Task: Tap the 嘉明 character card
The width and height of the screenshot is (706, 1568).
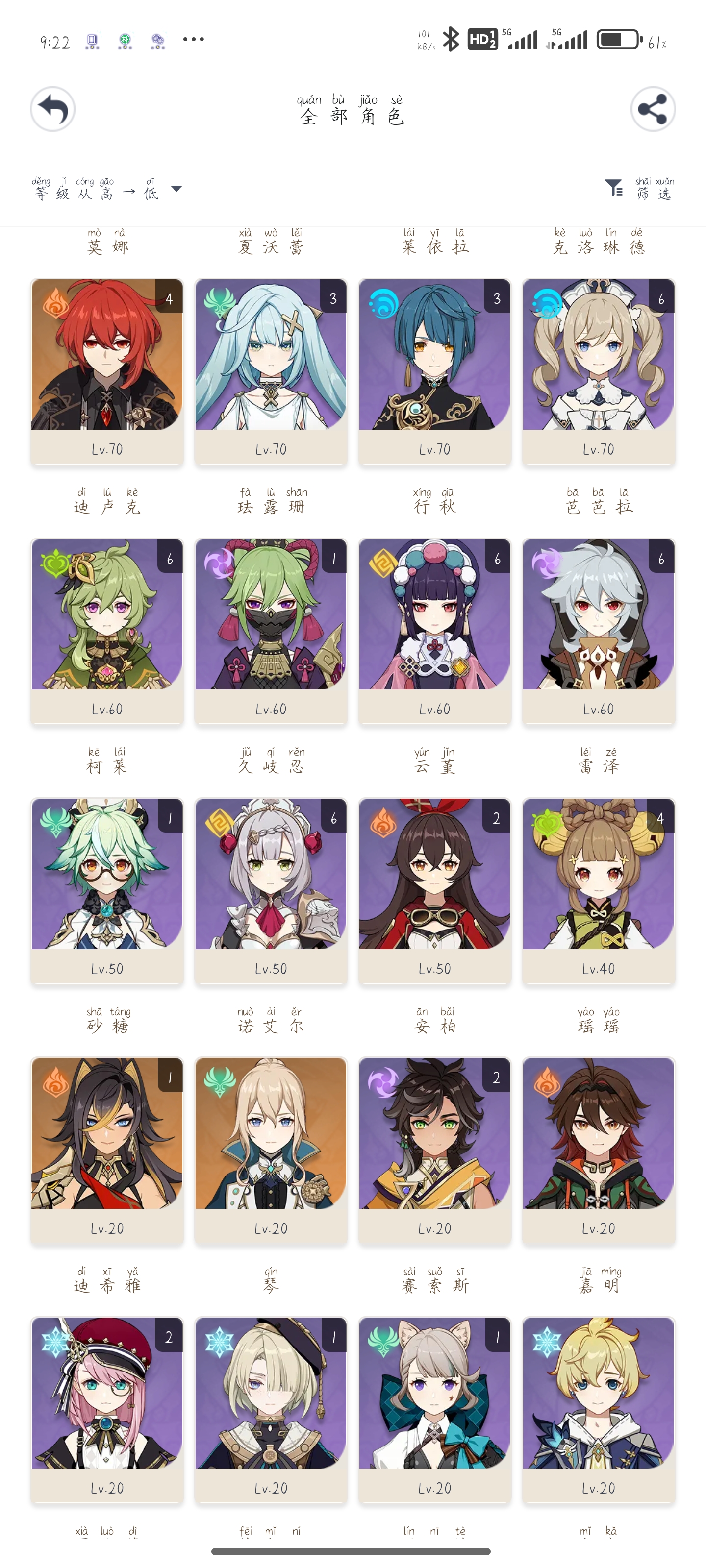Action: 598,1151
